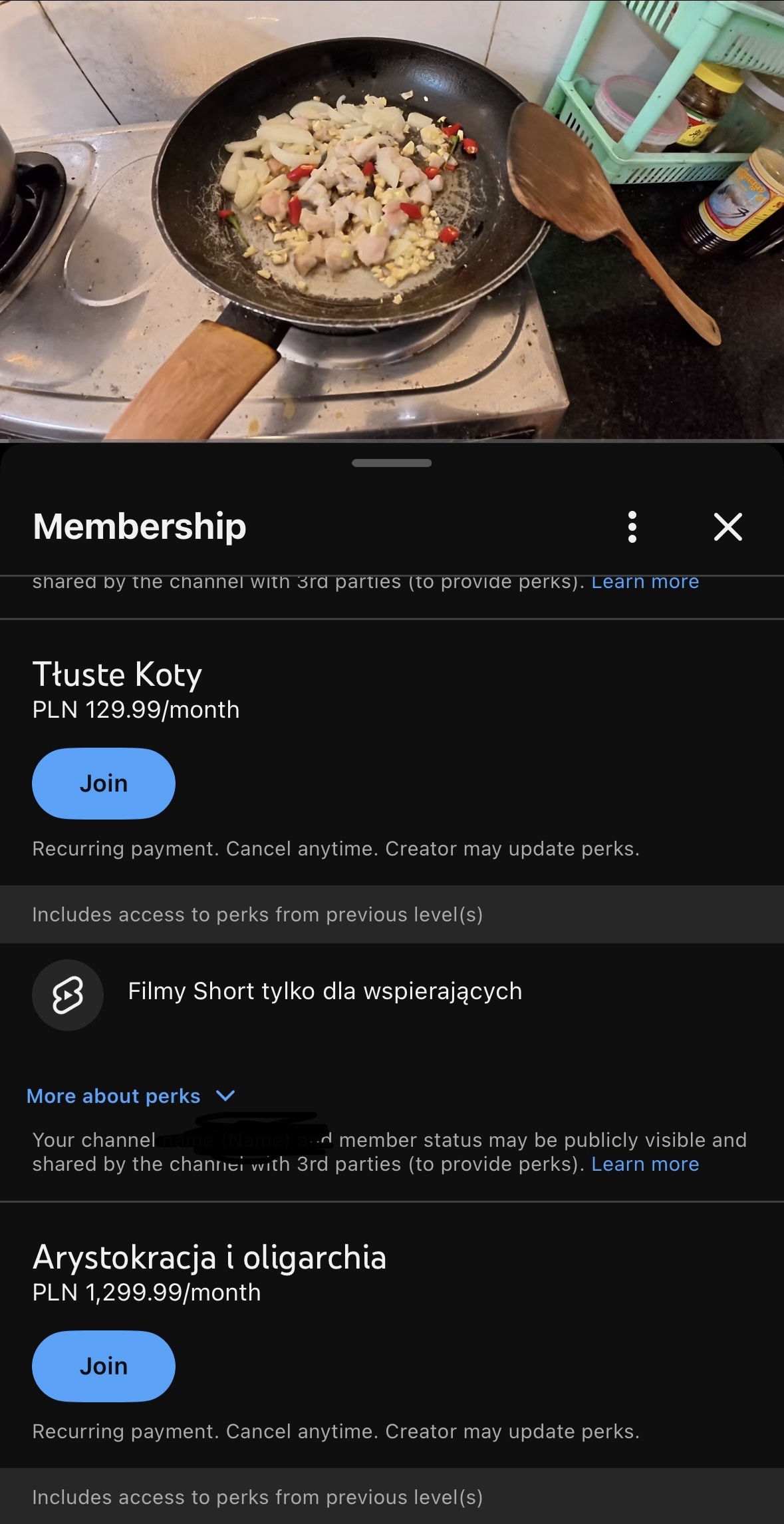Open the Membership overflow menu

pos(632,527)
